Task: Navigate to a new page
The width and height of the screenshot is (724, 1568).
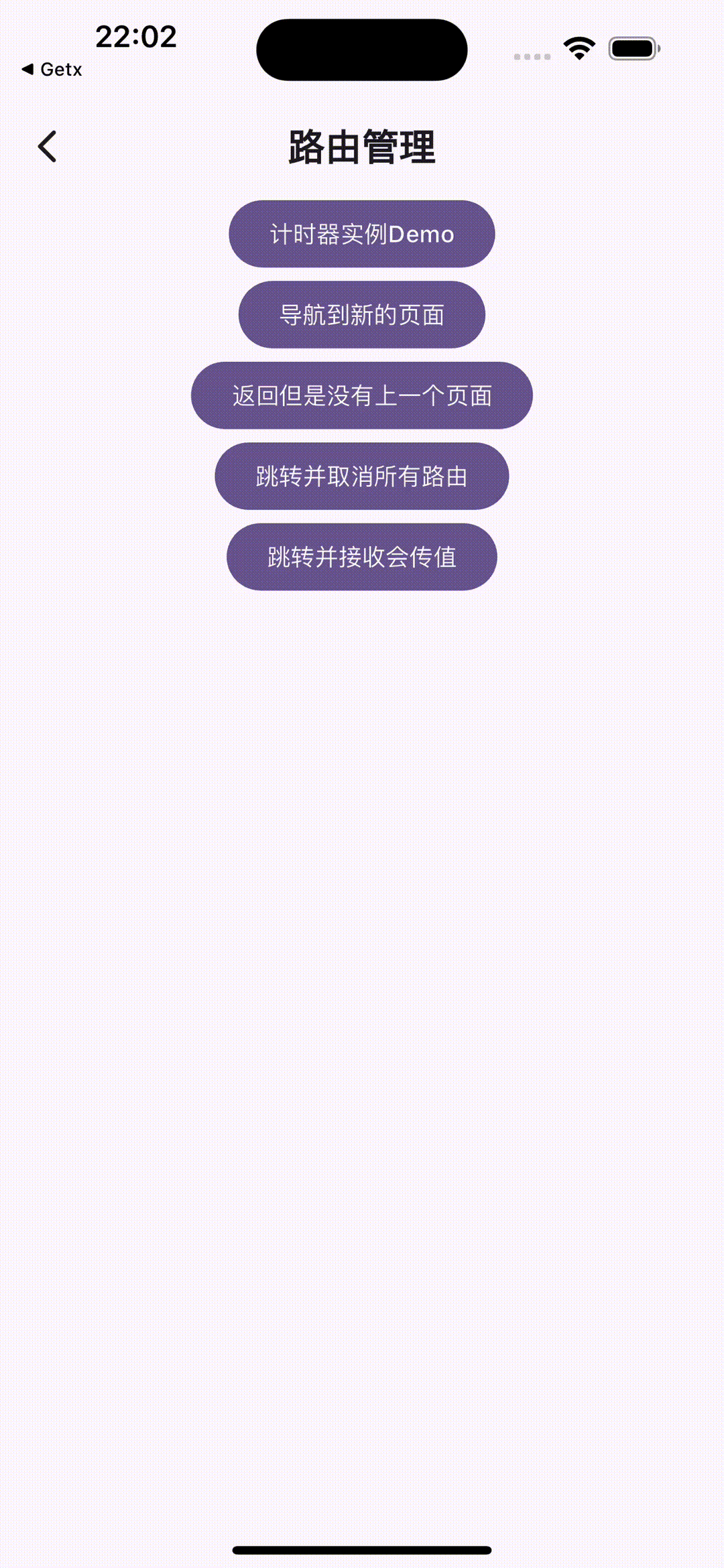Action: pos(361,314)
